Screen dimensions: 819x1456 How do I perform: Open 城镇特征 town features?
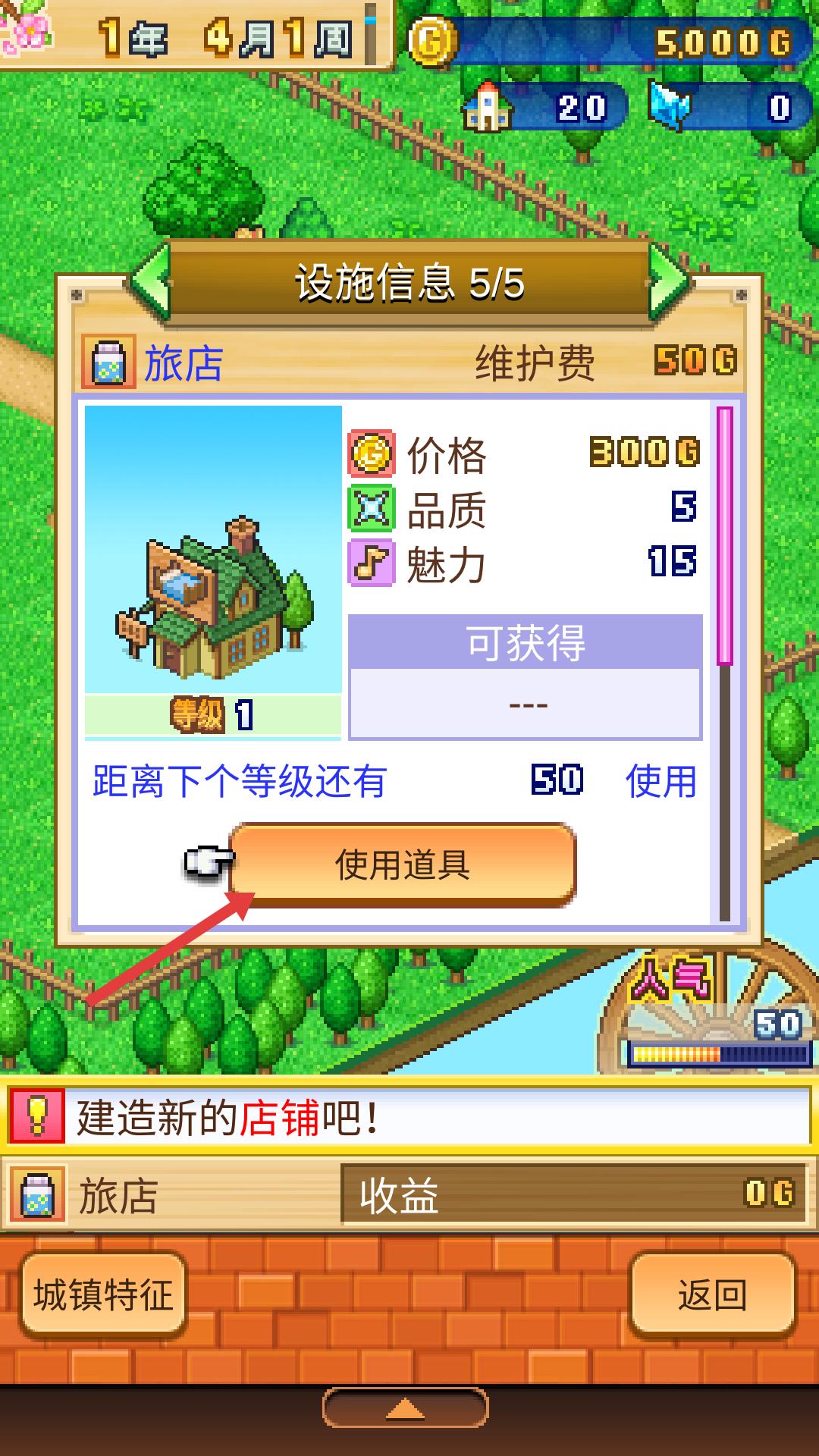click(103, 1294)
